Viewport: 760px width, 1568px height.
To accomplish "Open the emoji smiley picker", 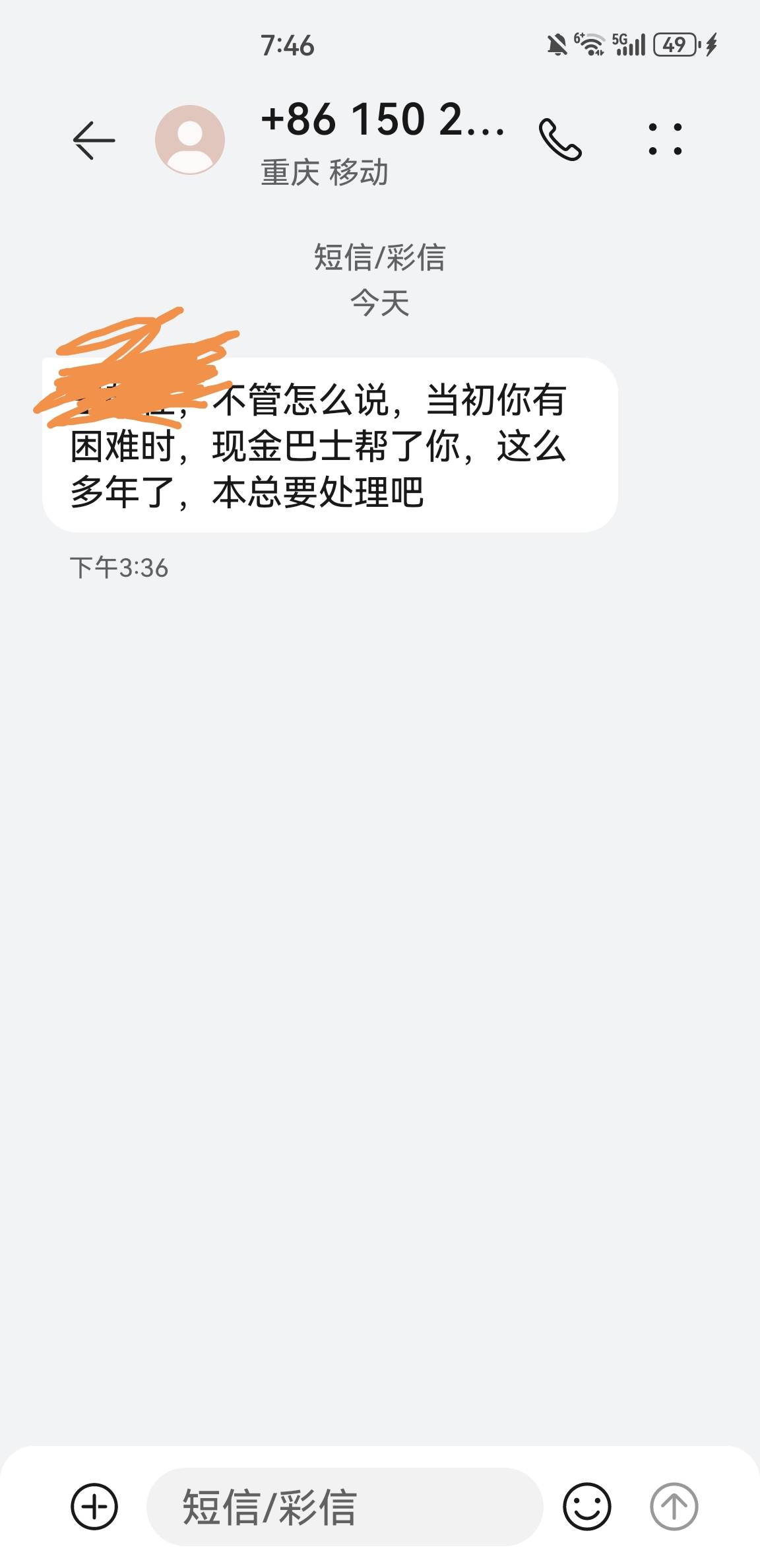I will (586, 1507).
